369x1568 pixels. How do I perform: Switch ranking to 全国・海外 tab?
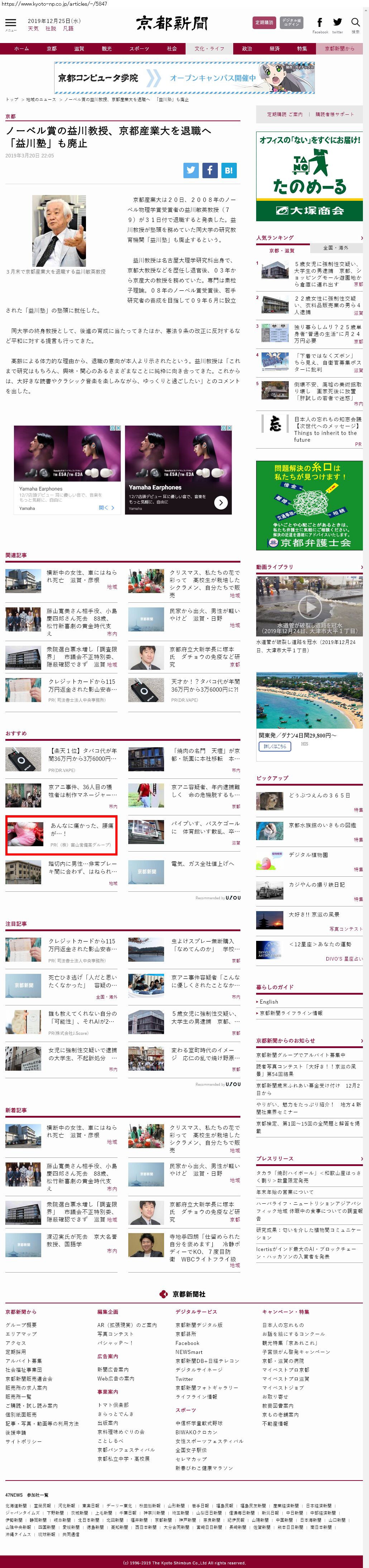click(336, 248)
